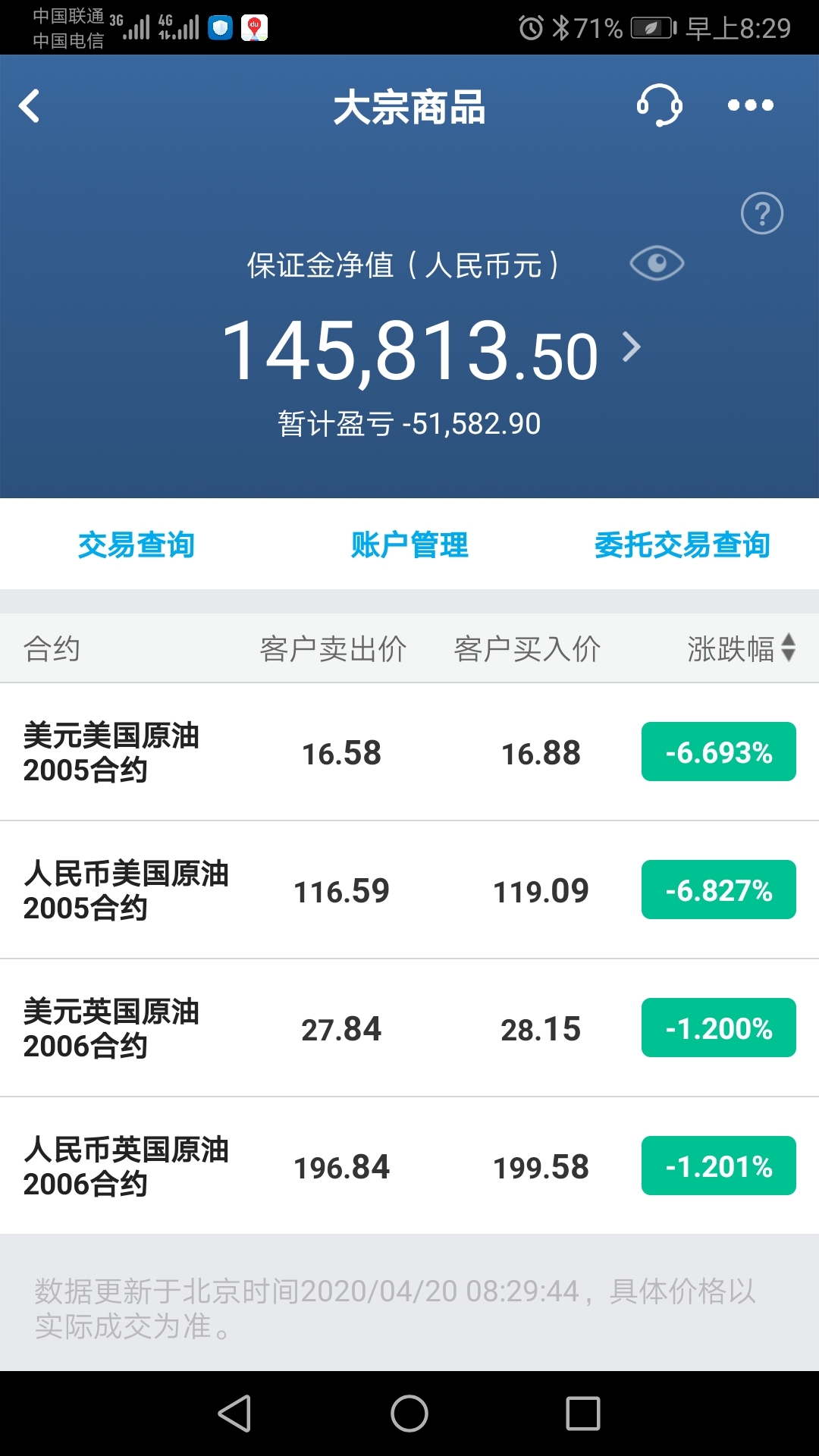Open 委托交易查询
This screenshot has height=1456, width=819.
pyautogui.click(x=682, y=544)
